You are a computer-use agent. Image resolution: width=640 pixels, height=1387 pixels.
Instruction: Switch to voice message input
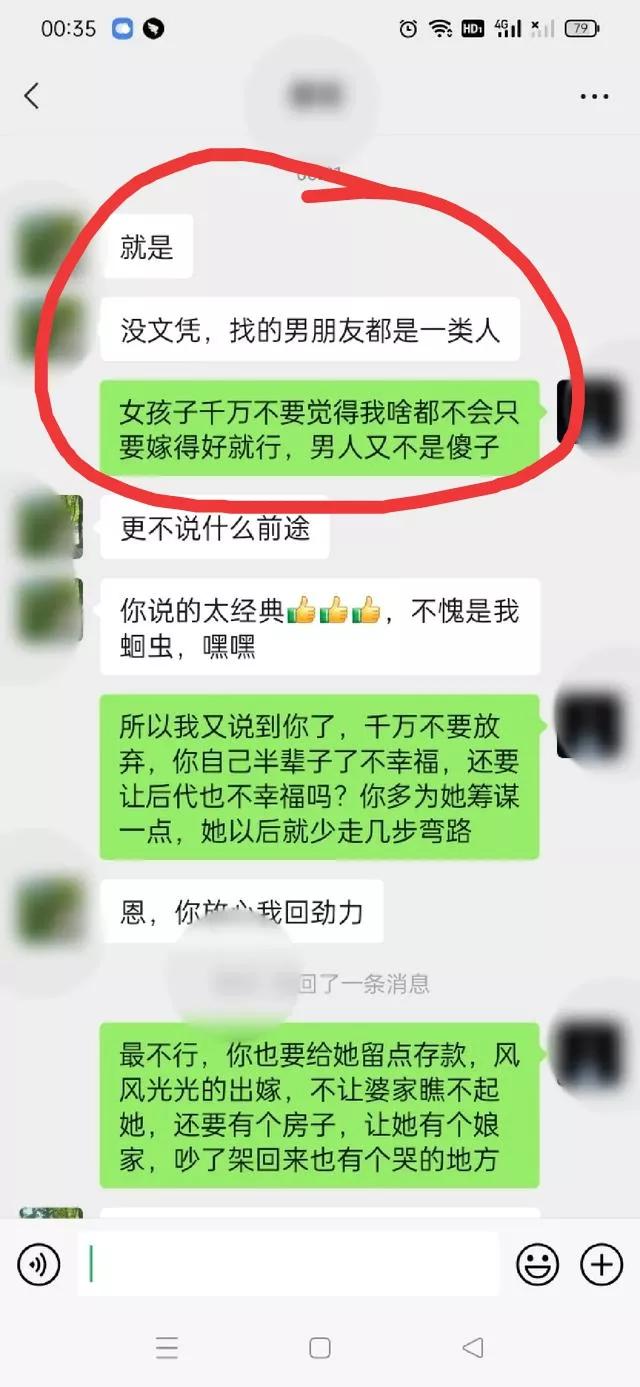pyautogui.click(x=39, y=1265)
